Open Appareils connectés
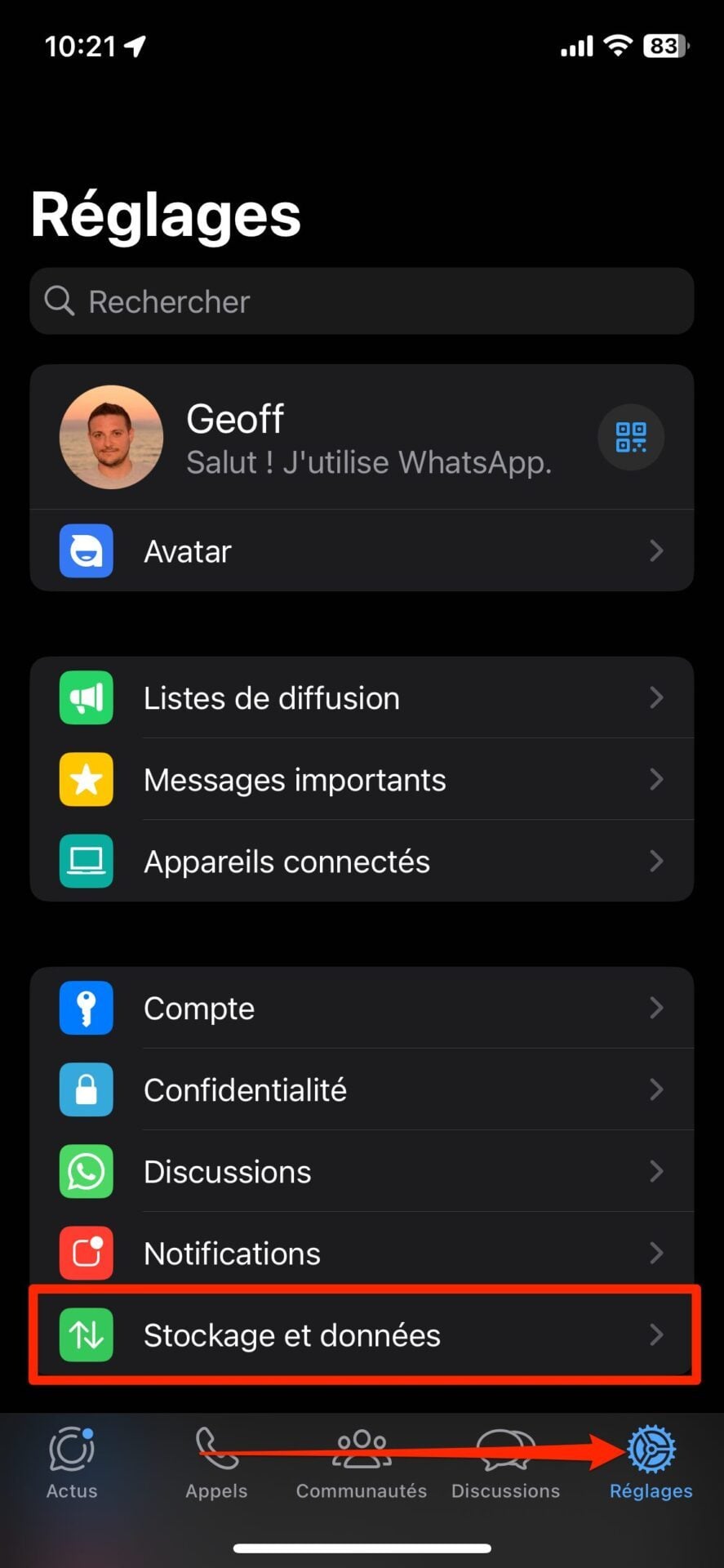 pos(362,862)
